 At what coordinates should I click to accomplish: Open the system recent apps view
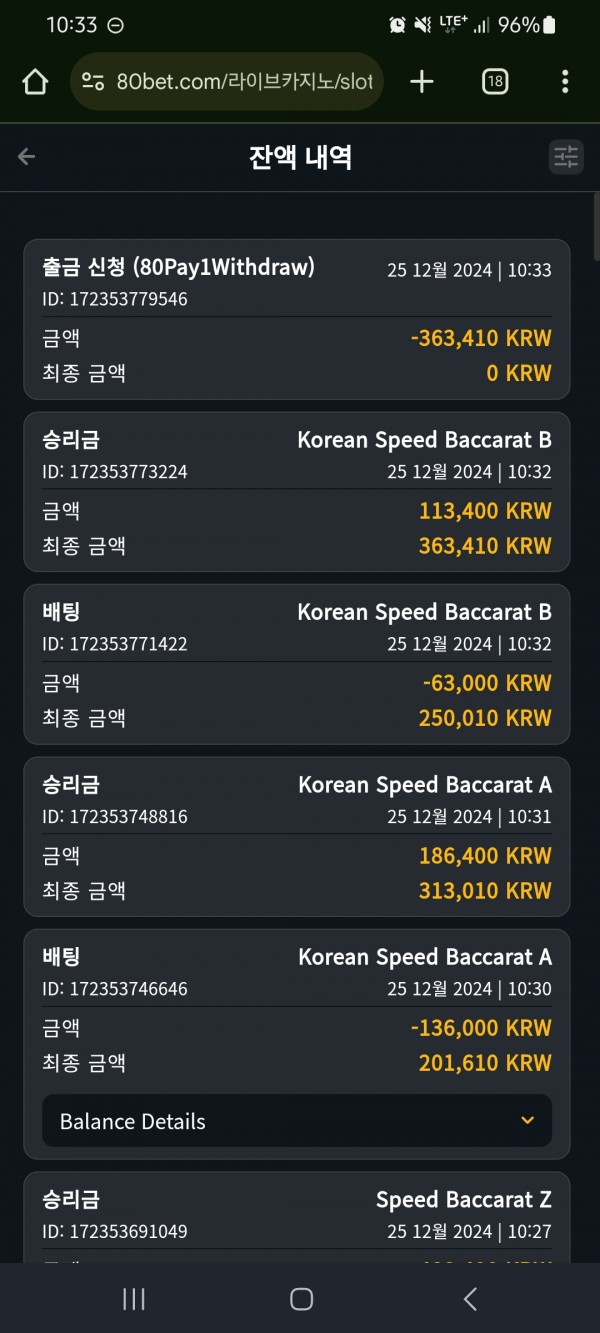tap(133, 1299)
